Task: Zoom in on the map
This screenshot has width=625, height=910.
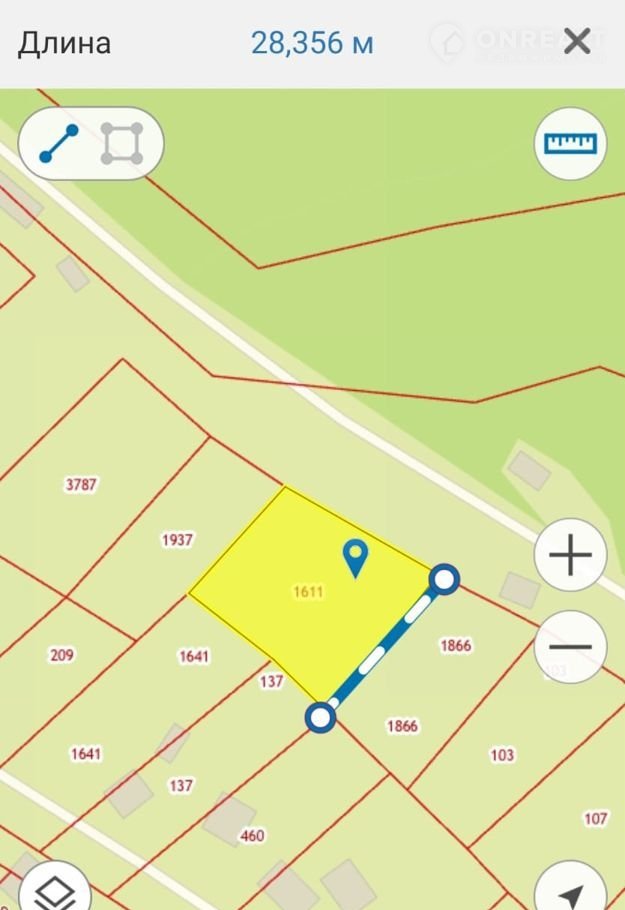Action: click(x=570, y=555)
